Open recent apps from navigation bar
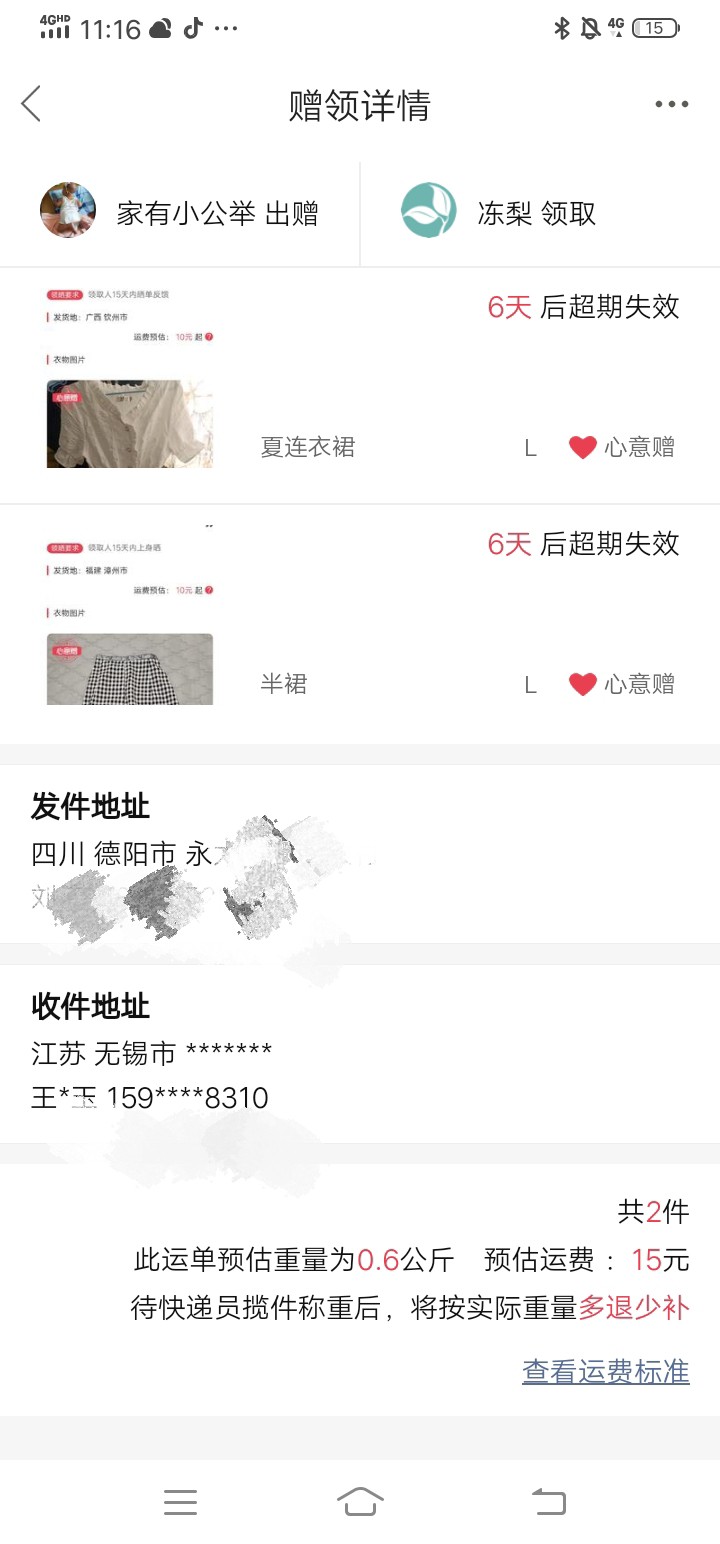Screen dimensions: 720x1544 click(180, 1501)
